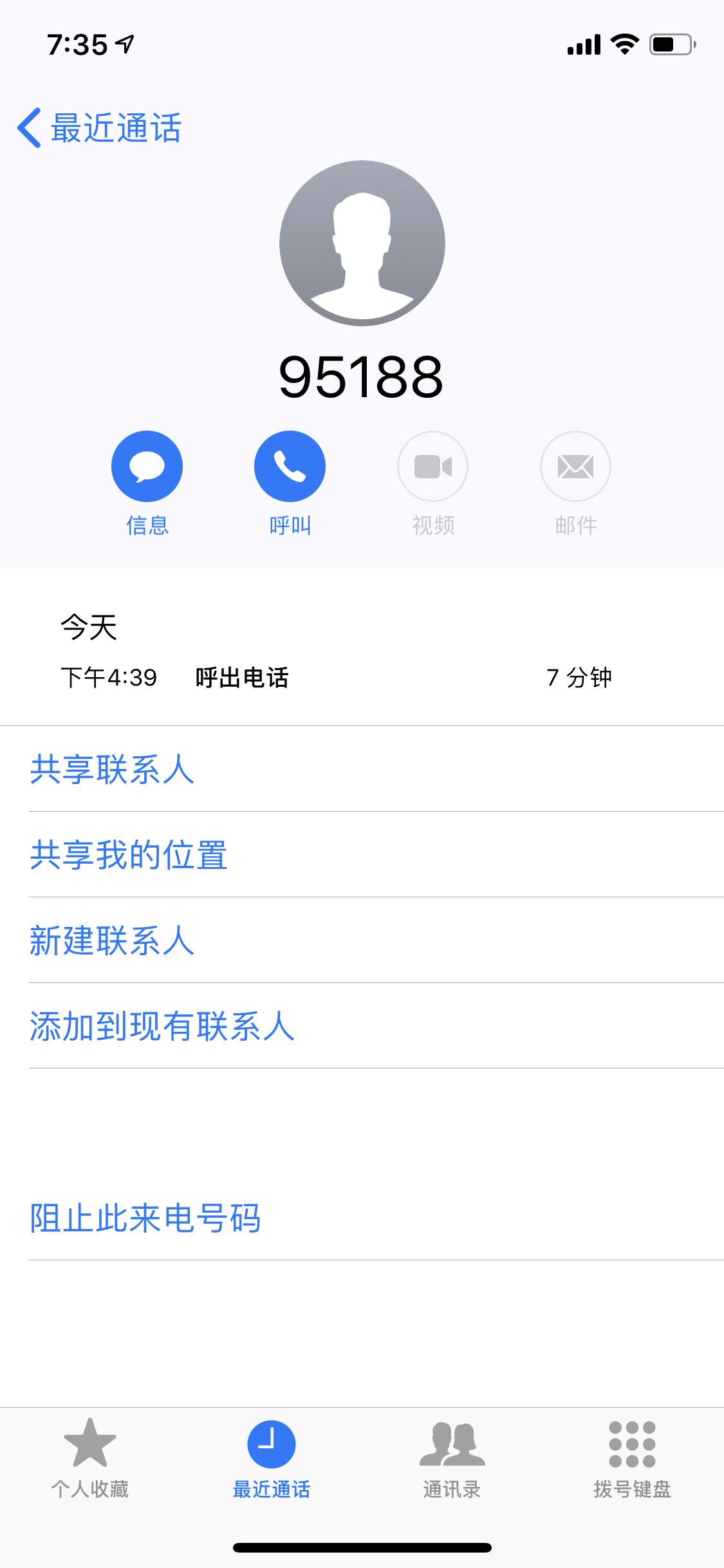Choose 新建联系人
724x1568 pixels.
tap(112, 940)
